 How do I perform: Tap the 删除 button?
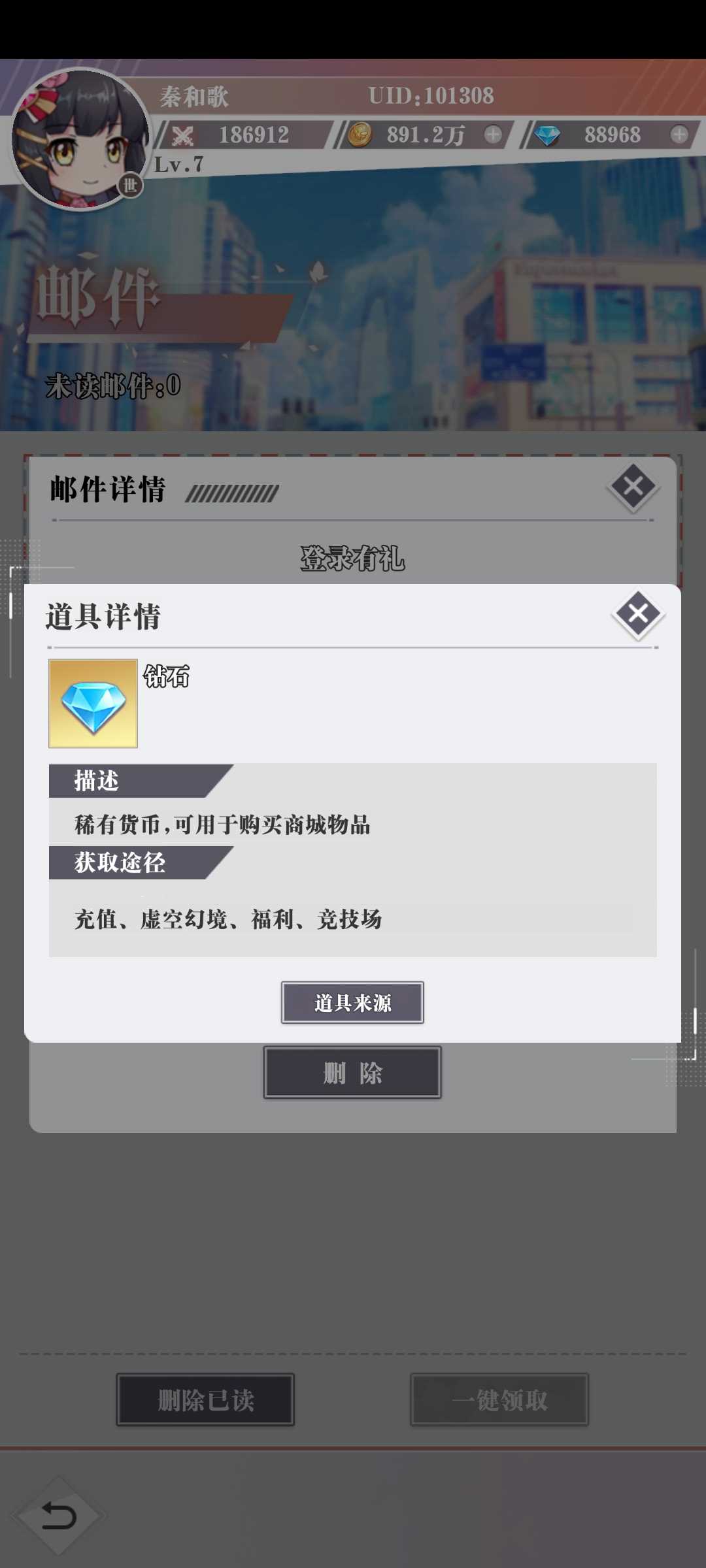click(x=352, y=1073)
